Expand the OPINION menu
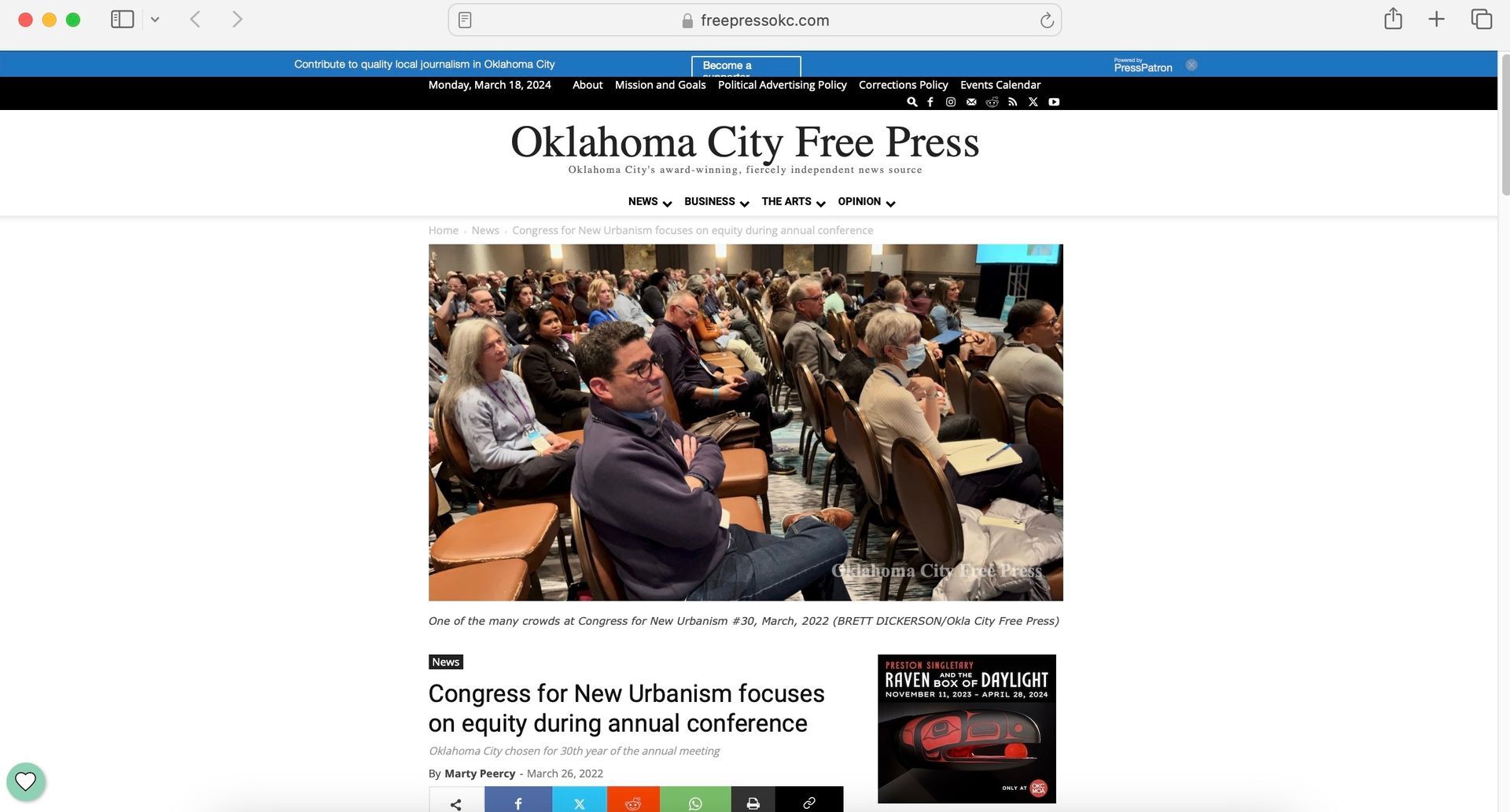1510x812 pixels. pyautogui.click(x=866, y=202)
